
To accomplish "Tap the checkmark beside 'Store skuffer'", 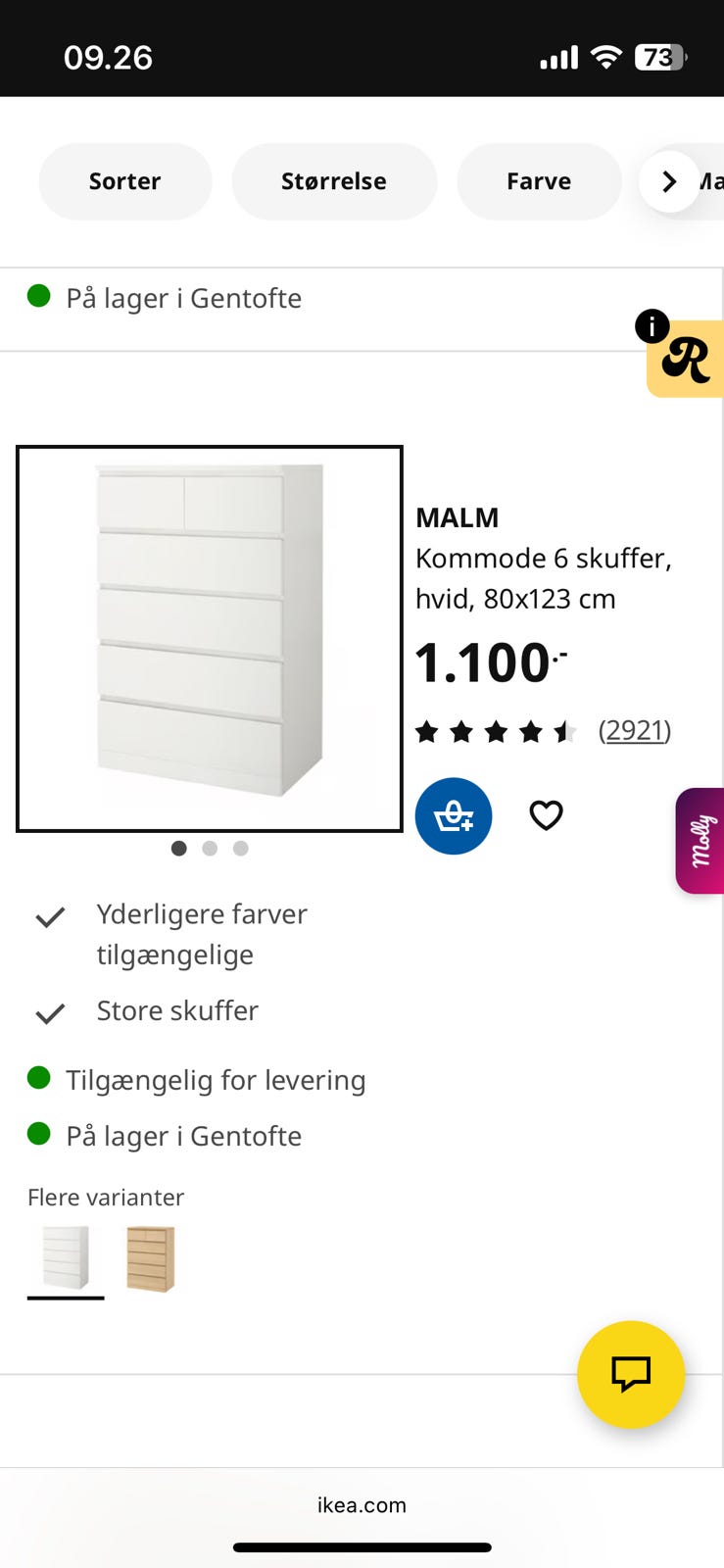I will (50, 1012).
